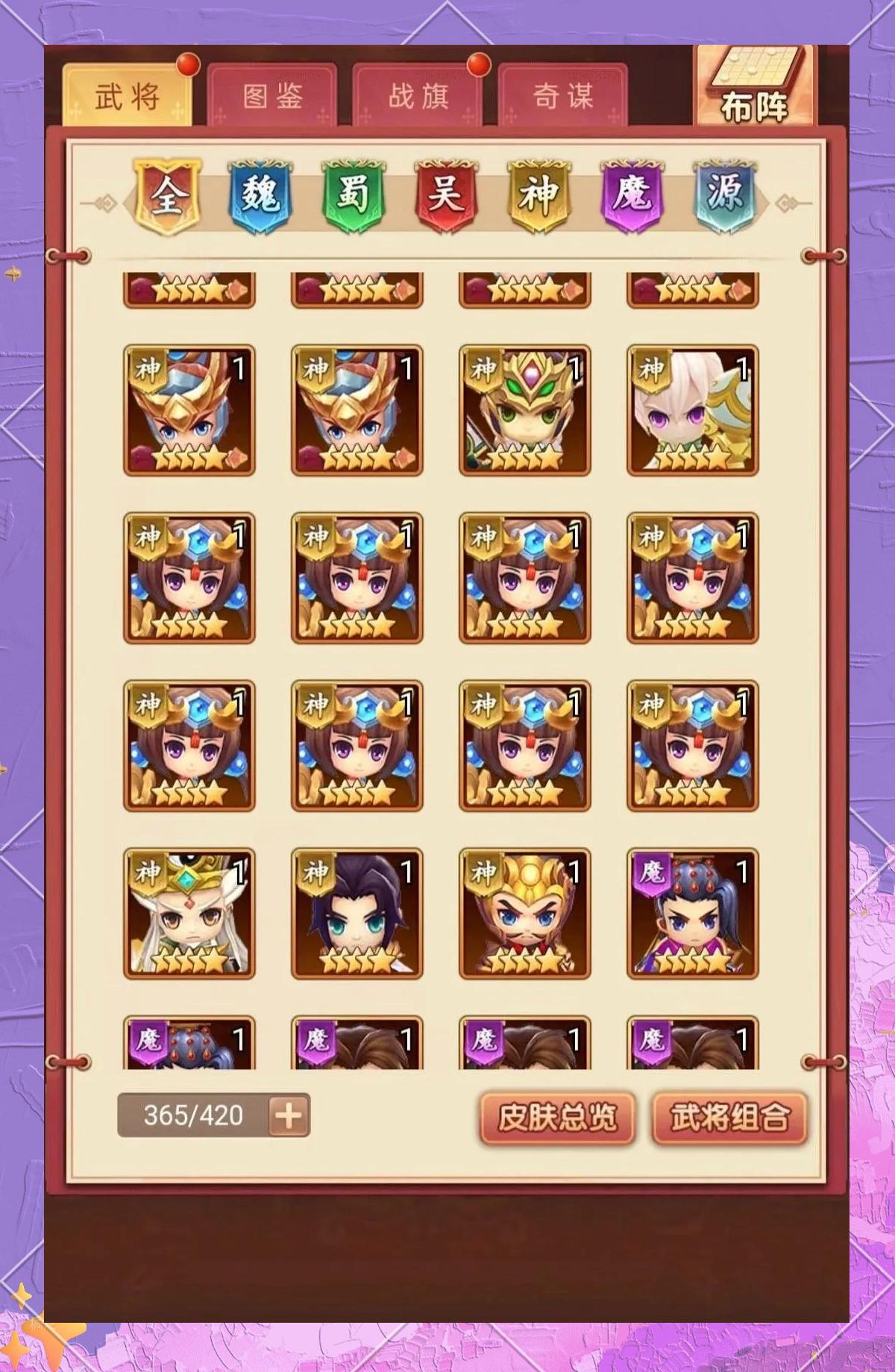
Task: Open 武将组合 hero combinations
Action: click(x=729, y=1117)
